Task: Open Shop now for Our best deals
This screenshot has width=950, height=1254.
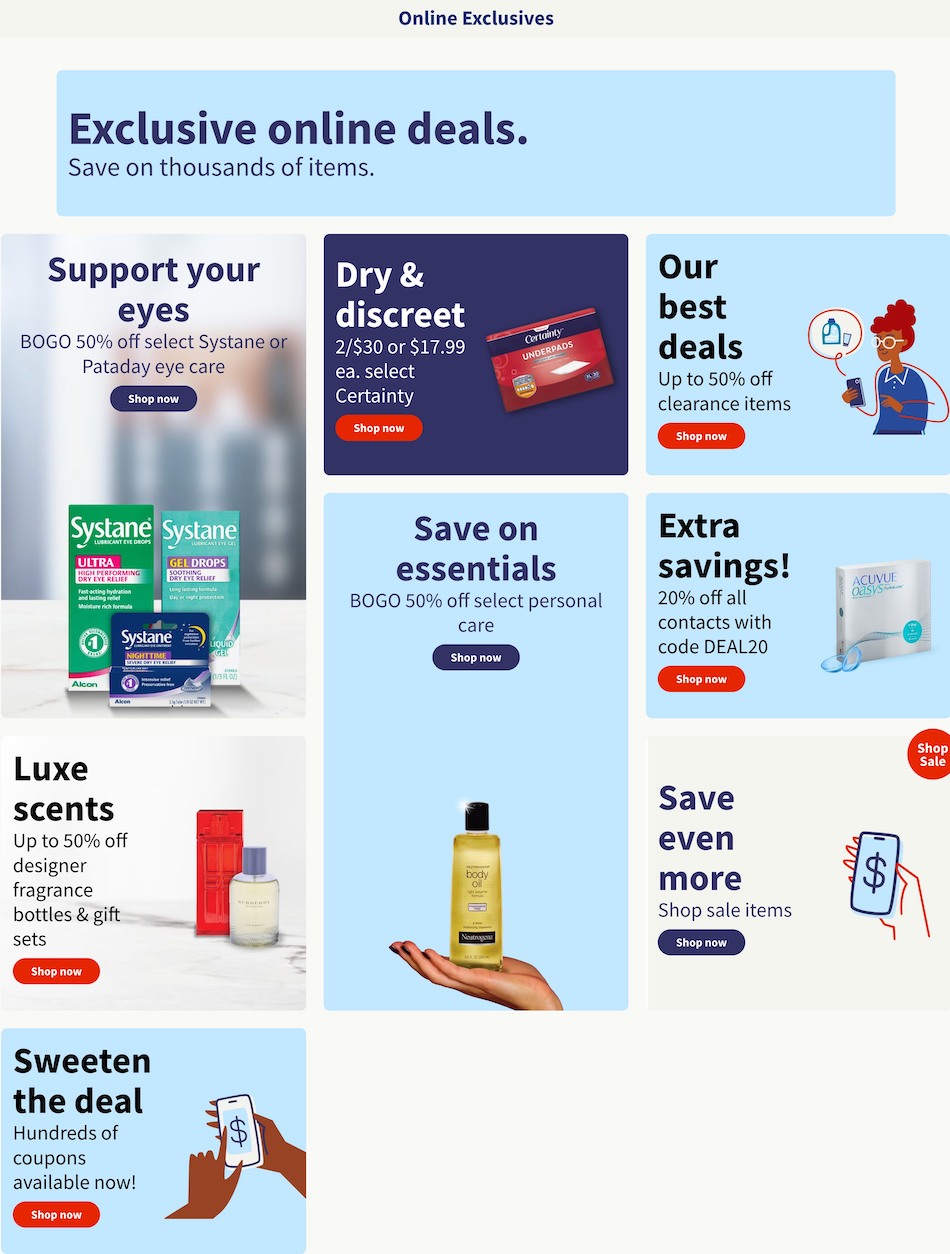Action: [701, 436]
